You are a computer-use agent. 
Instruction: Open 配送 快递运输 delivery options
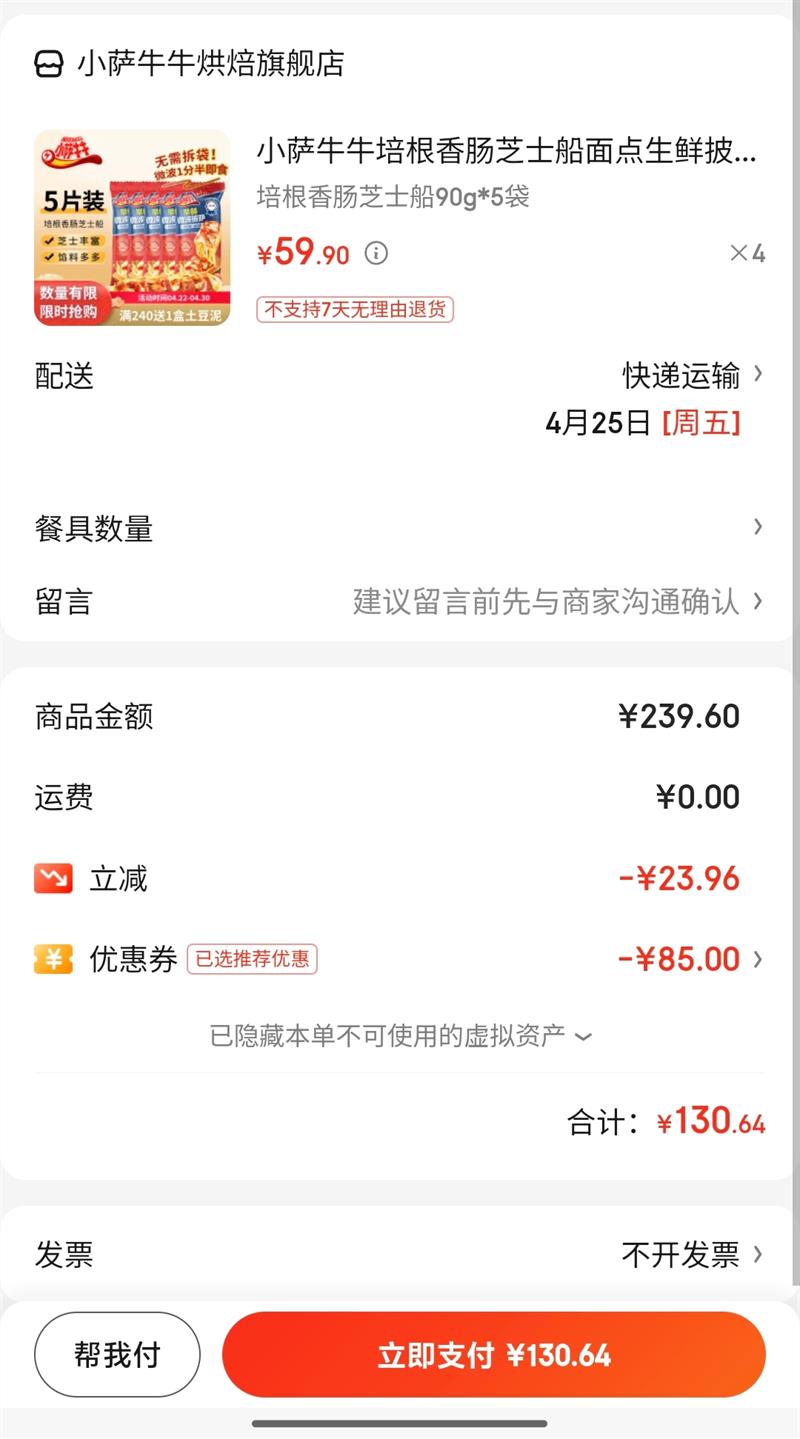point(692,375)
